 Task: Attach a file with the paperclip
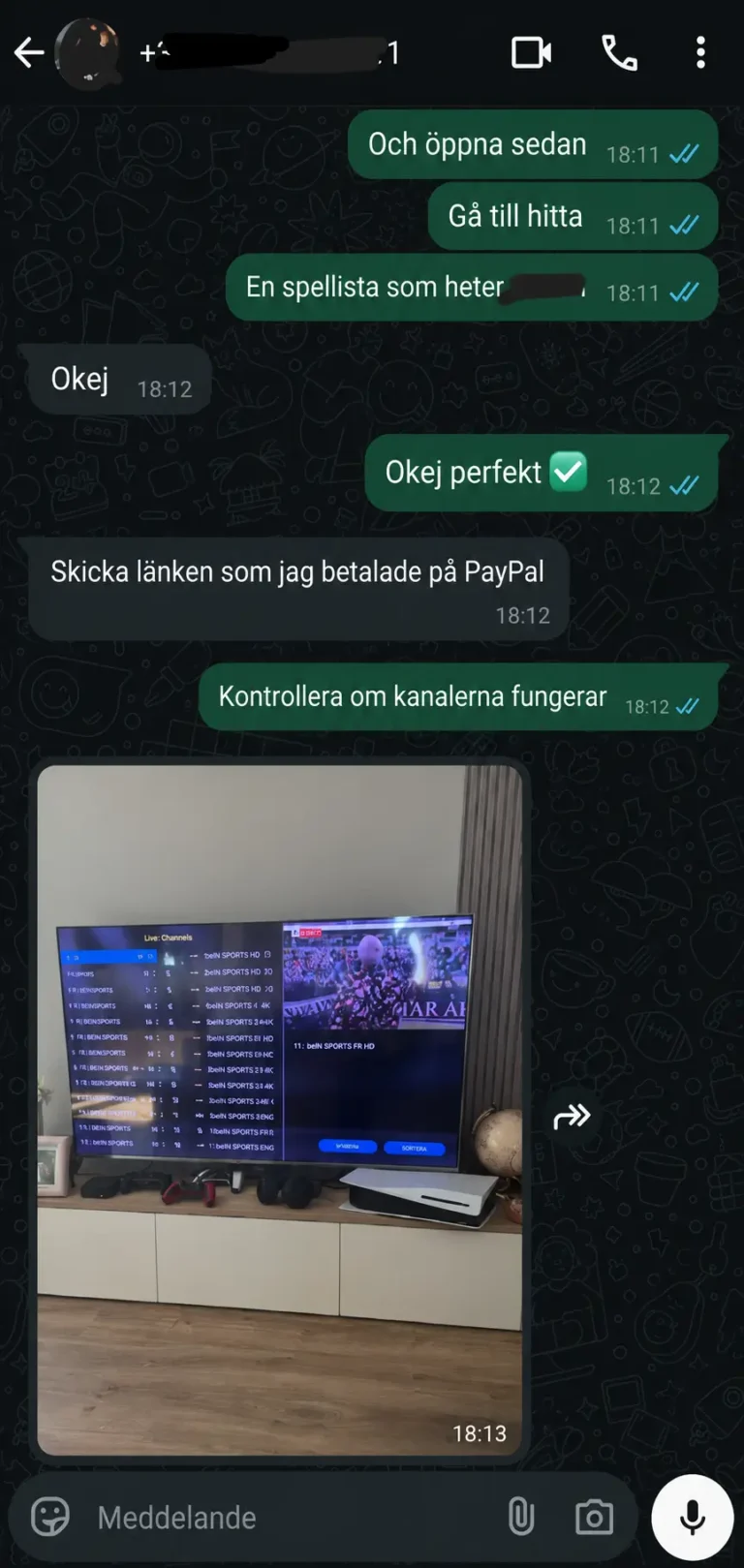[521, 1517]
